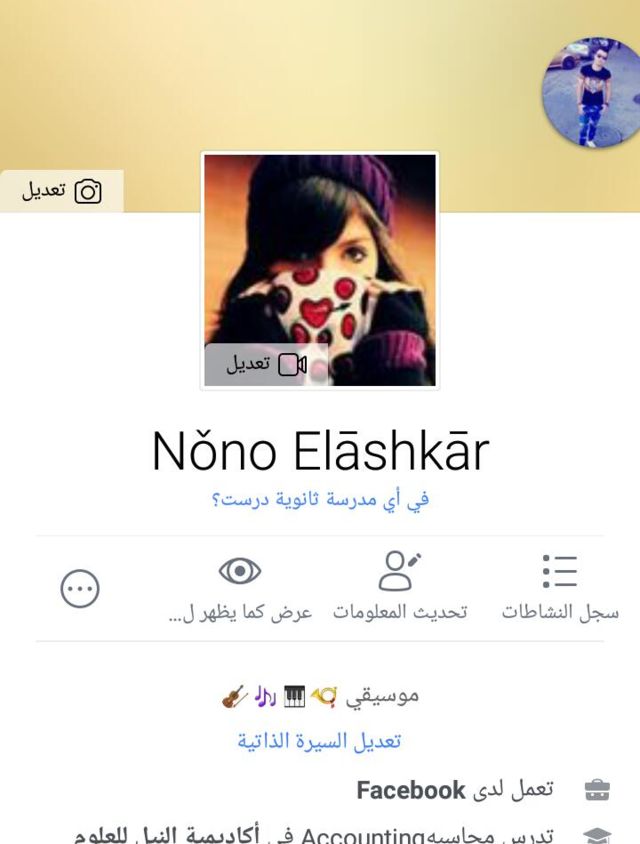Image resolution: width=640 pixels, height=844 pixels.
Task: Open 'عرض كما يظهر' view-as option
Action: 240,588
